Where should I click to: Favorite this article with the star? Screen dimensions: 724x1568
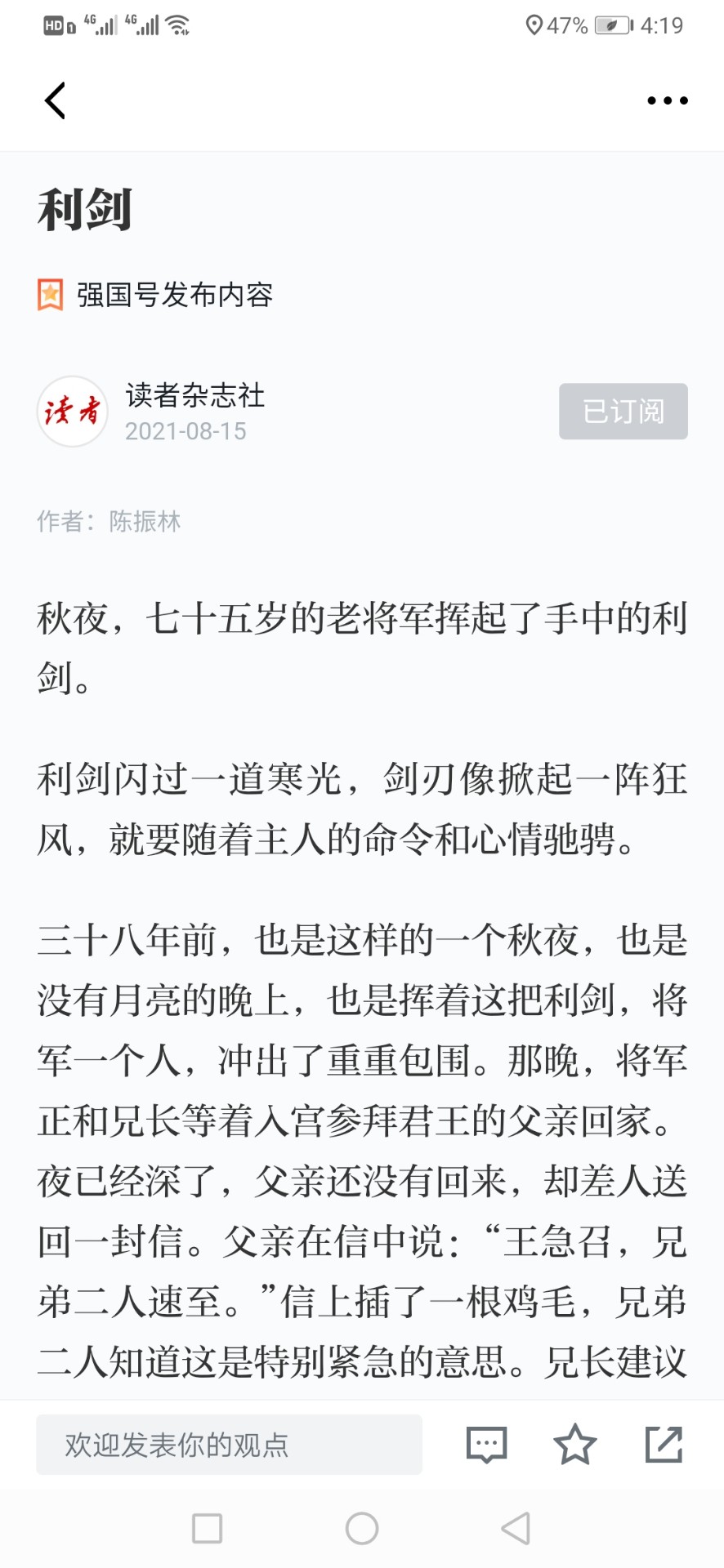click(575, 1444)
